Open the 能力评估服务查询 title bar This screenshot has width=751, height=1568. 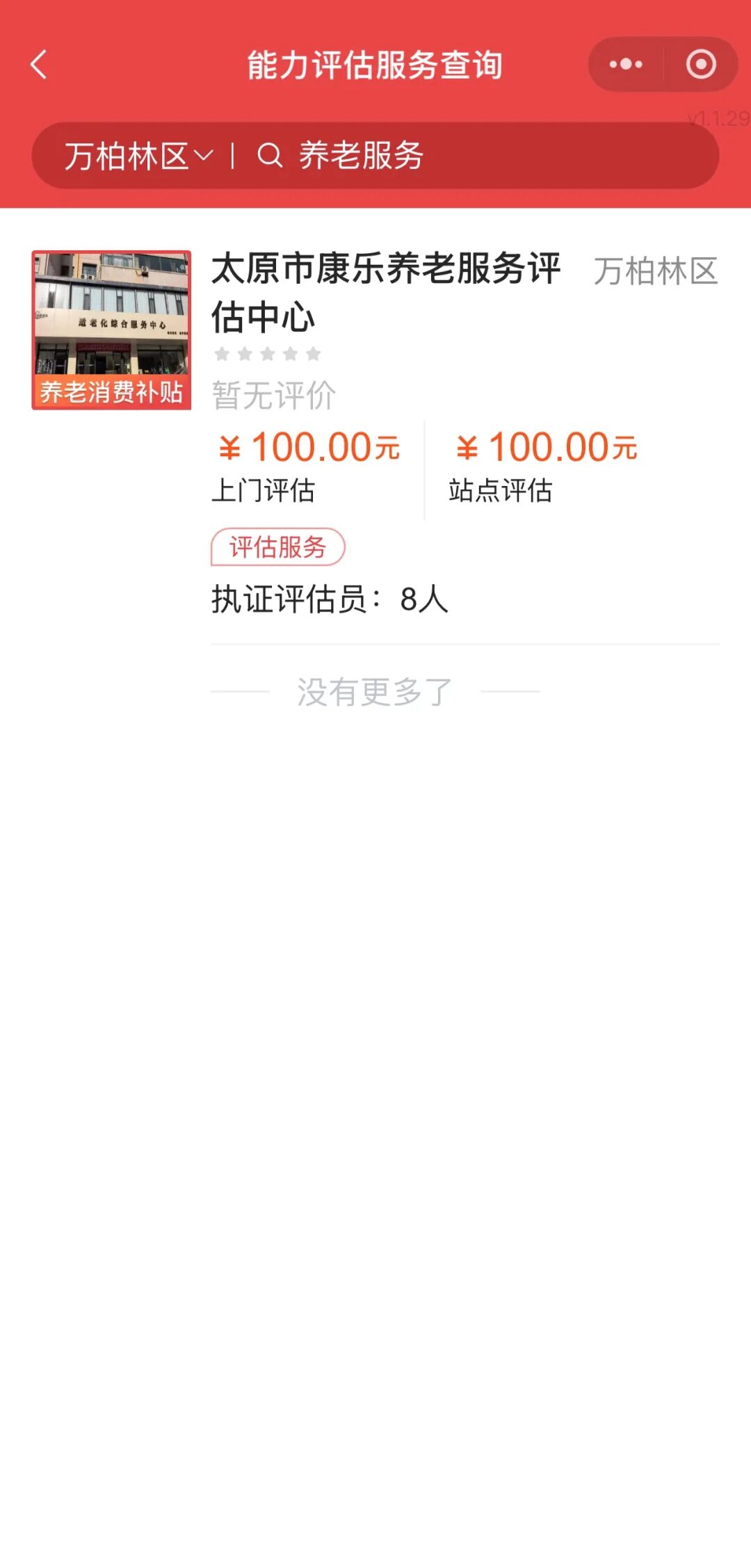click(x=375, y=64)
